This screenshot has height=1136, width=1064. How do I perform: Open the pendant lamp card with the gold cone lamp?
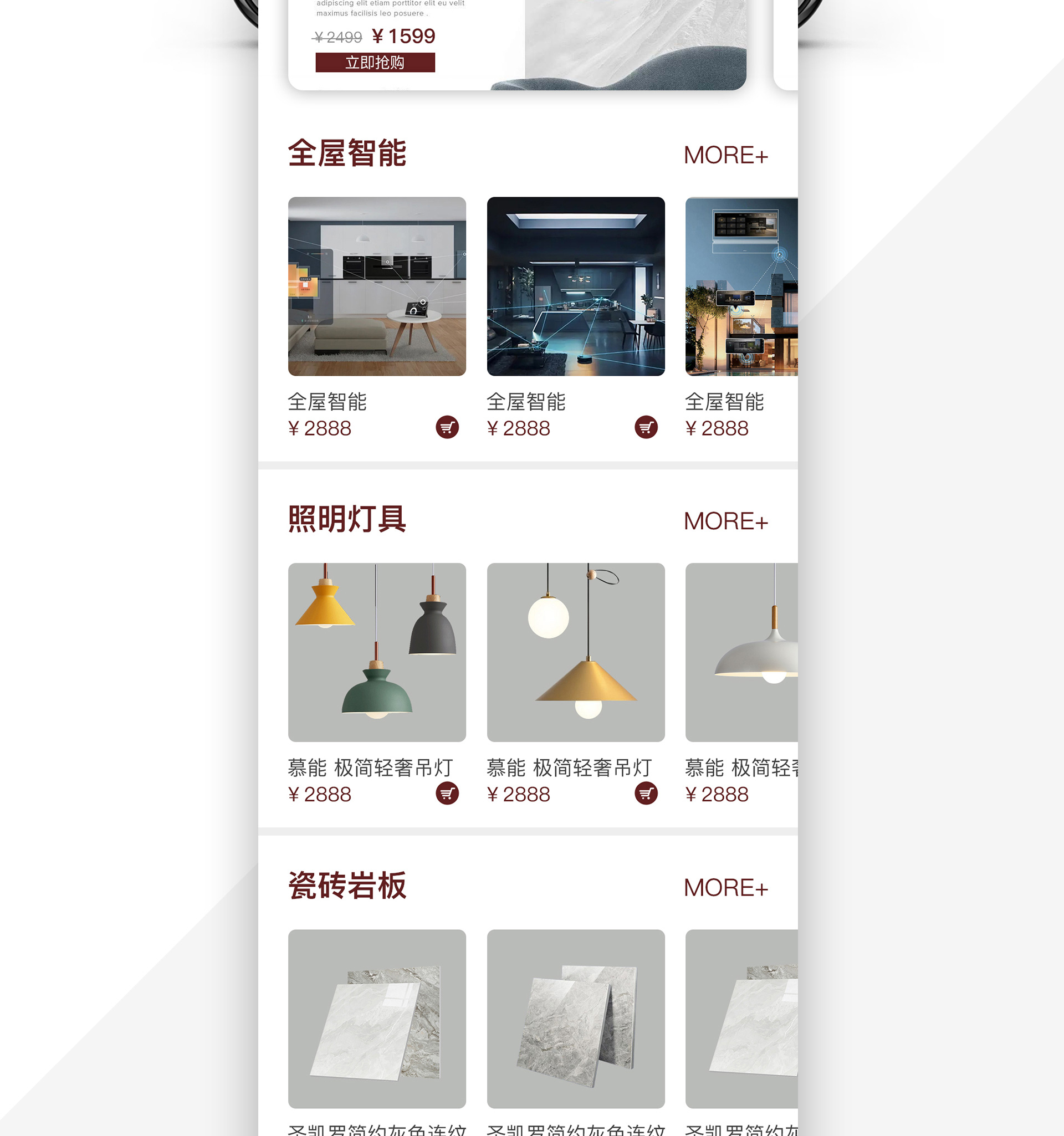[x=575, y=652]
